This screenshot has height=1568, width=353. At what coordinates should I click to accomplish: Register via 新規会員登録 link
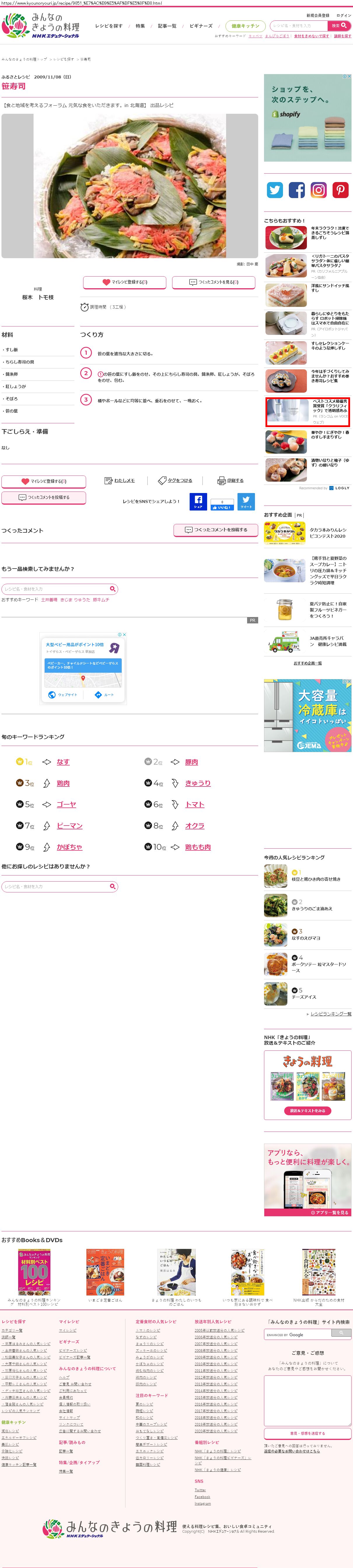click(x=318, y=15)
